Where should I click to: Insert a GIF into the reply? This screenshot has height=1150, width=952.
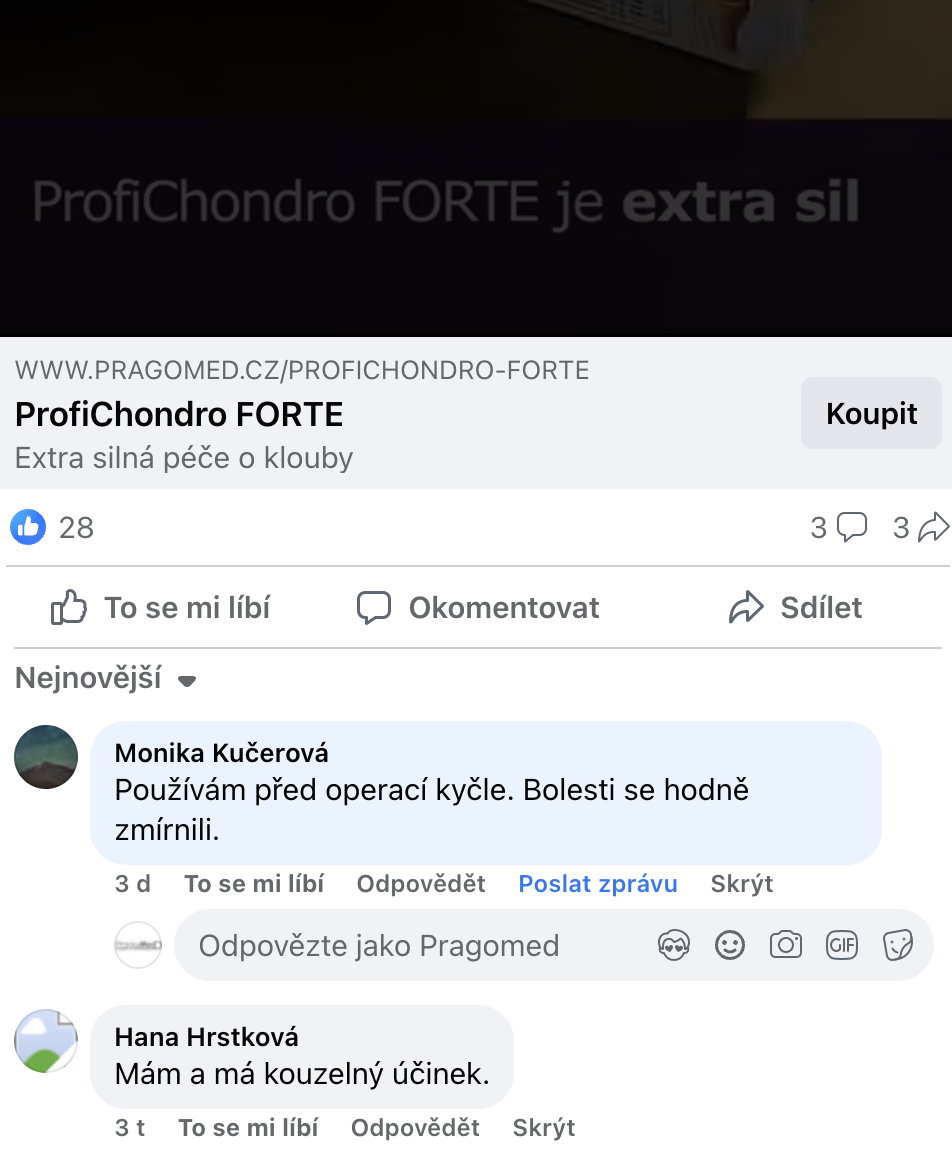(x=842, y=945)
